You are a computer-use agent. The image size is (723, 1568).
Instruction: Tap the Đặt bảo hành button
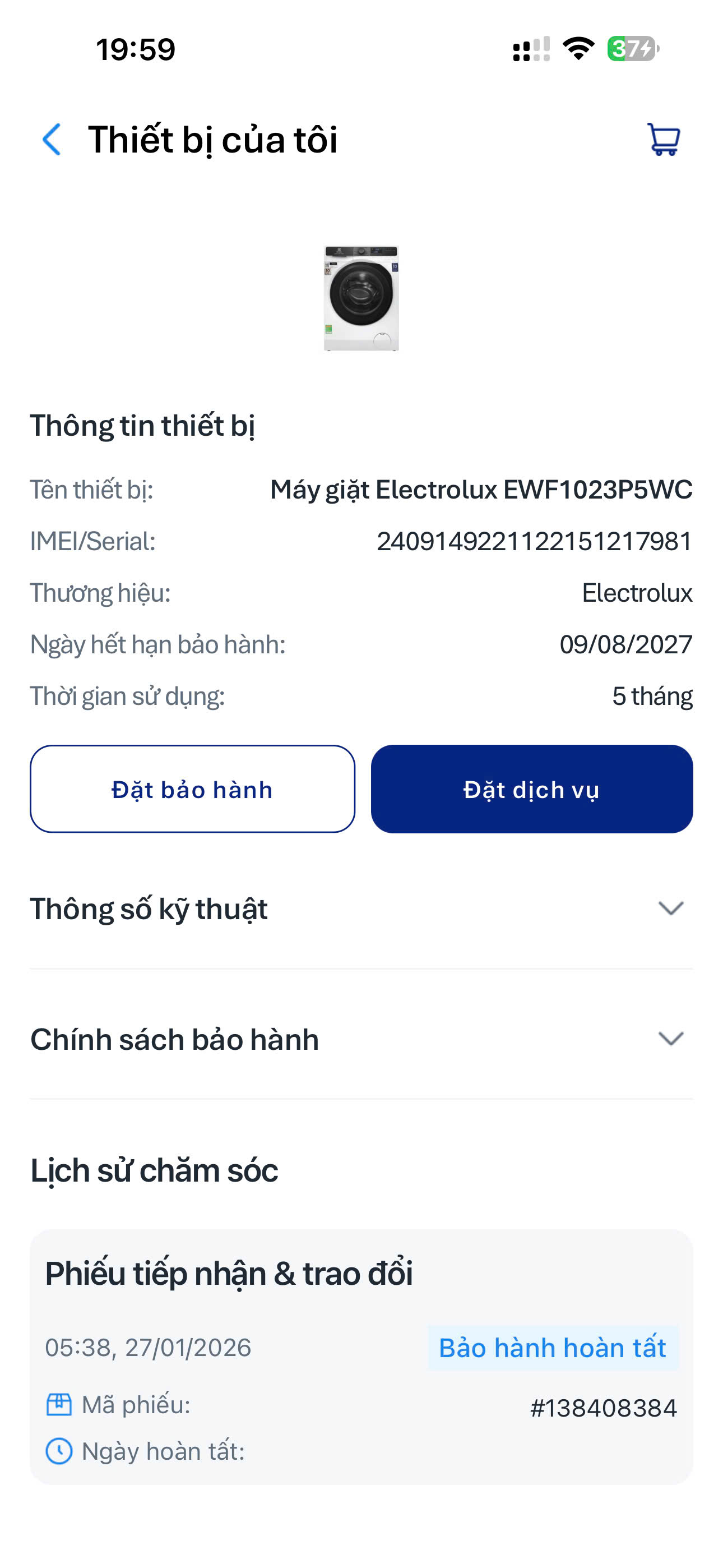coord(192,789)
